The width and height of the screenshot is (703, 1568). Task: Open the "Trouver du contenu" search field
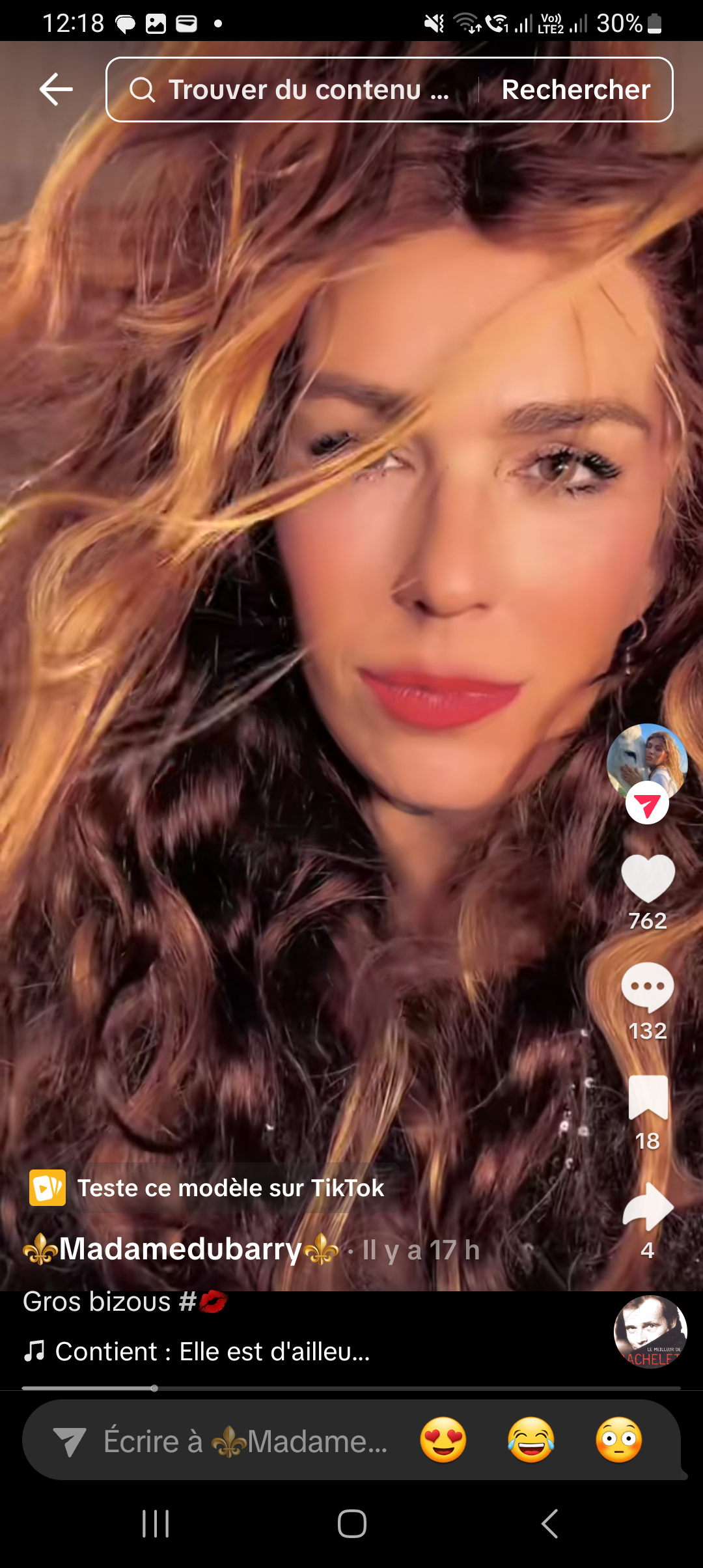293,90
